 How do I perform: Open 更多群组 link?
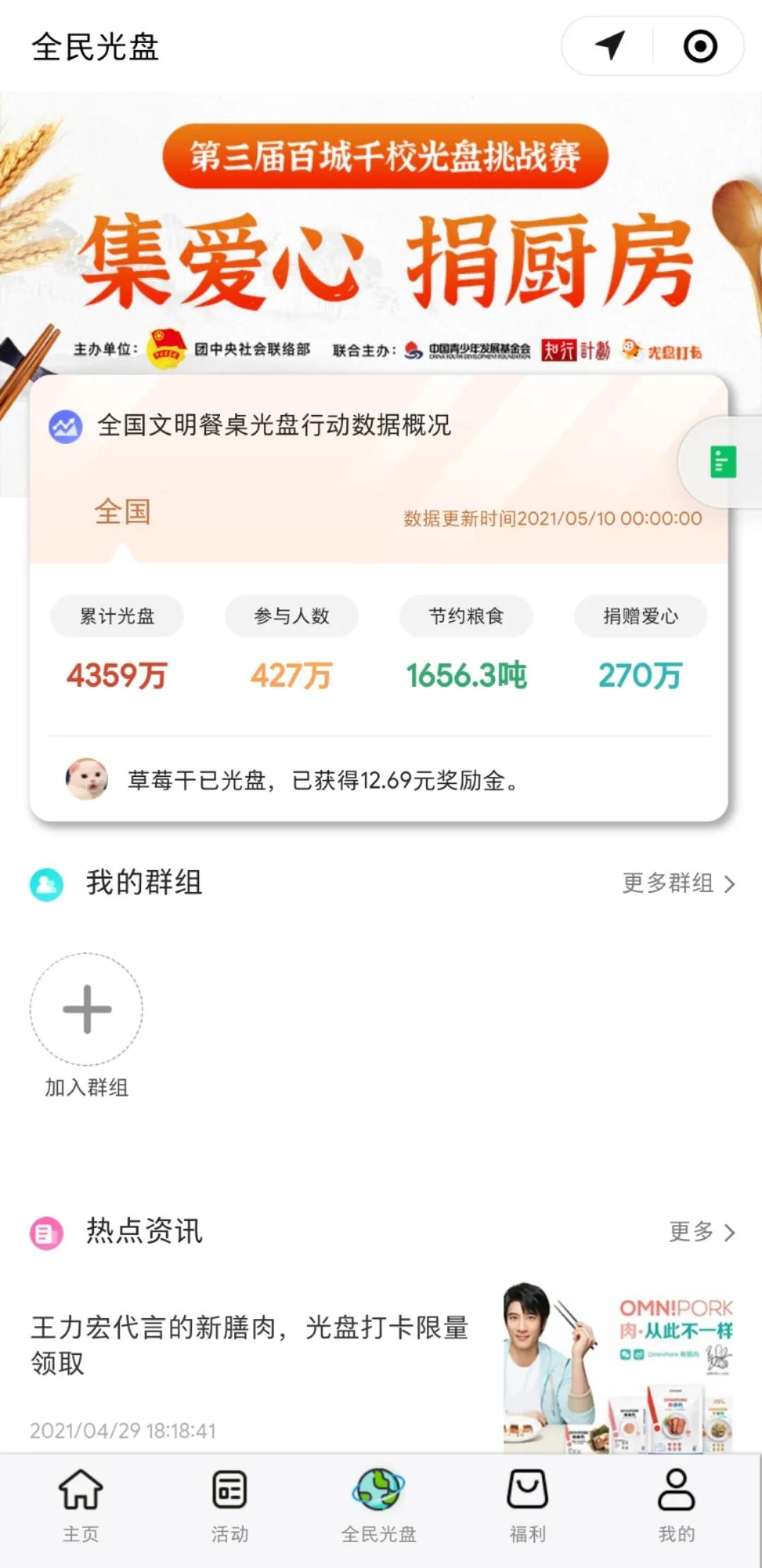(677, 883)
